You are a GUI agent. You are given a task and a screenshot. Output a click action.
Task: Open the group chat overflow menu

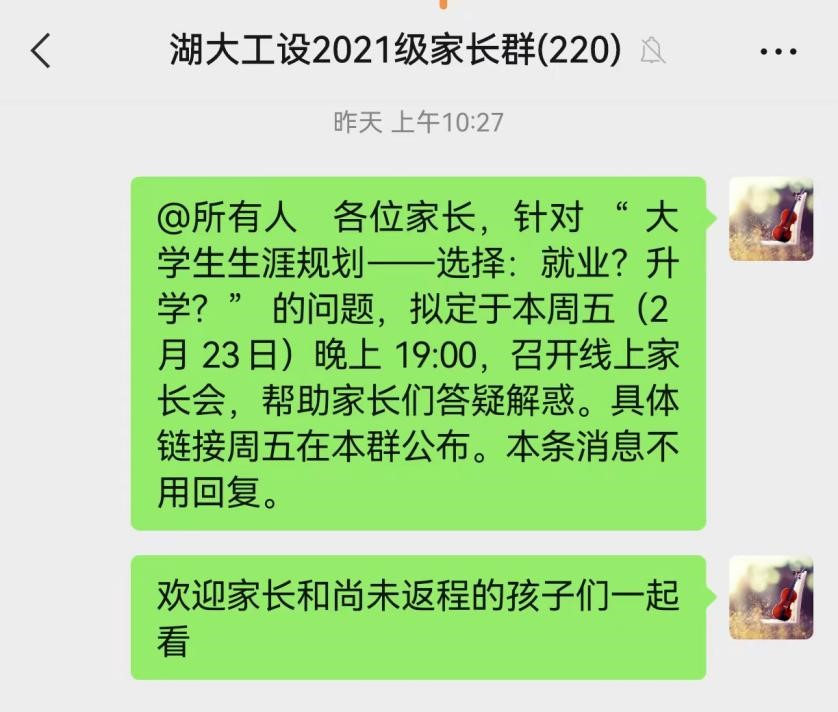click(778, 50)
